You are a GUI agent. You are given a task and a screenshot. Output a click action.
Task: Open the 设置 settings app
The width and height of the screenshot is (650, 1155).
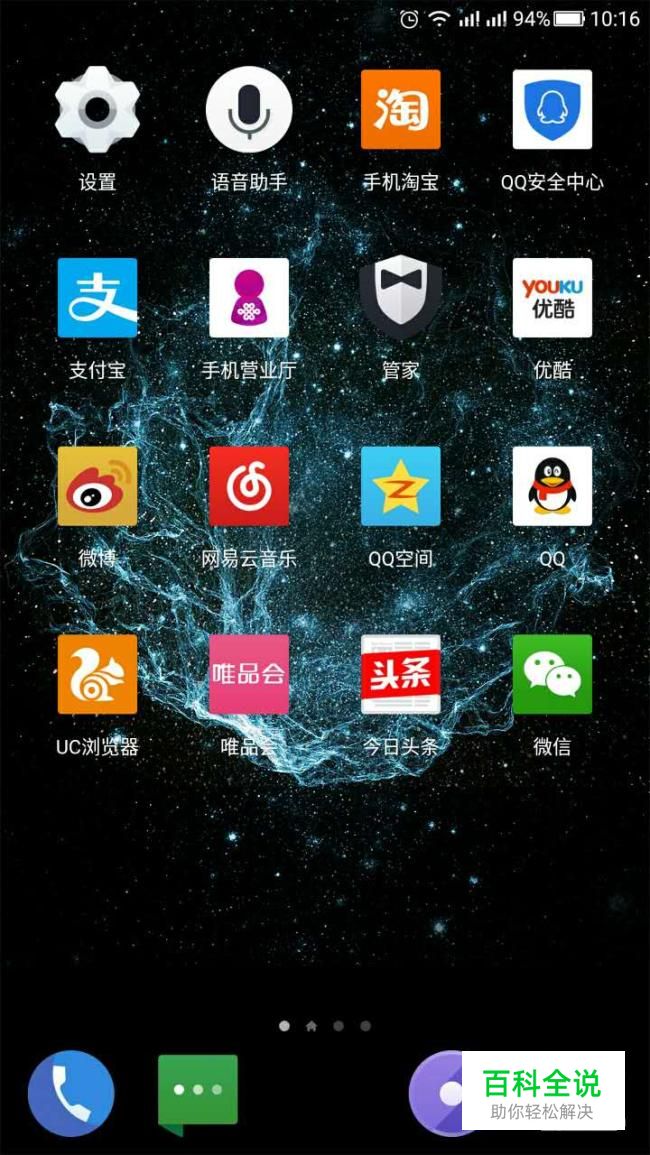[x=97, y=110]
